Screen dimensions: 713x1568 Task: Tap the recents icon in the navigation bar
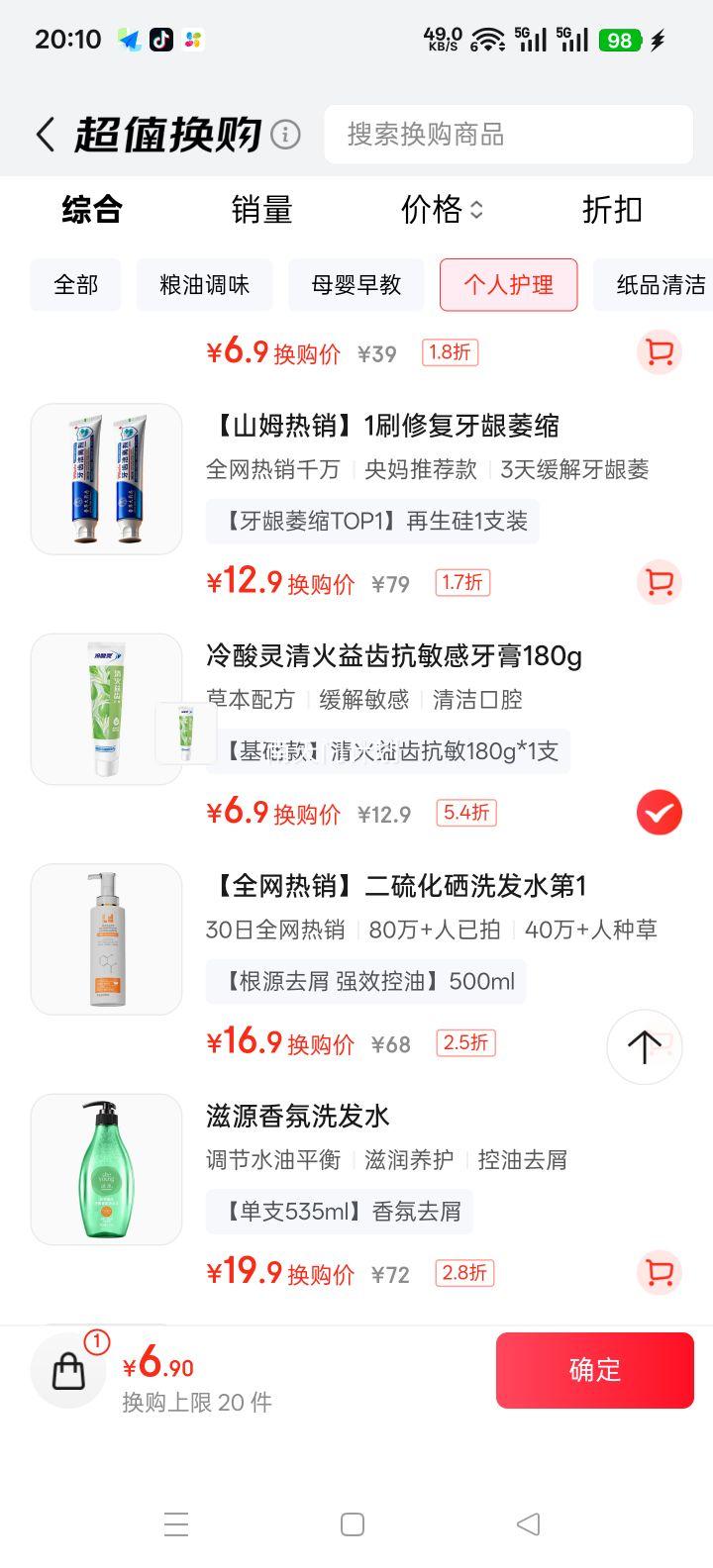[176, 1524]
